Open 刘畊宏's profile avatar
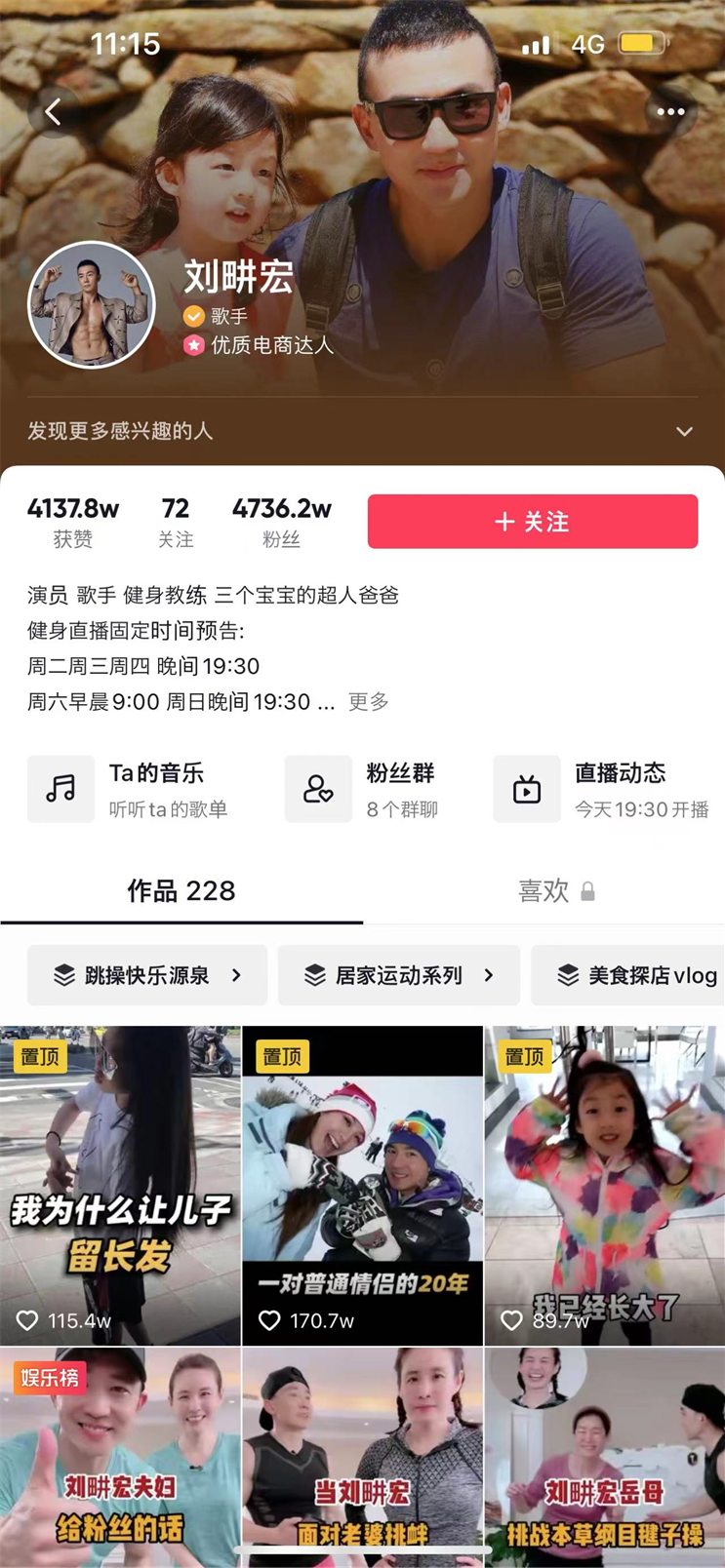The width and height of the screenshot is (725, 1568). tap(92, 305)
